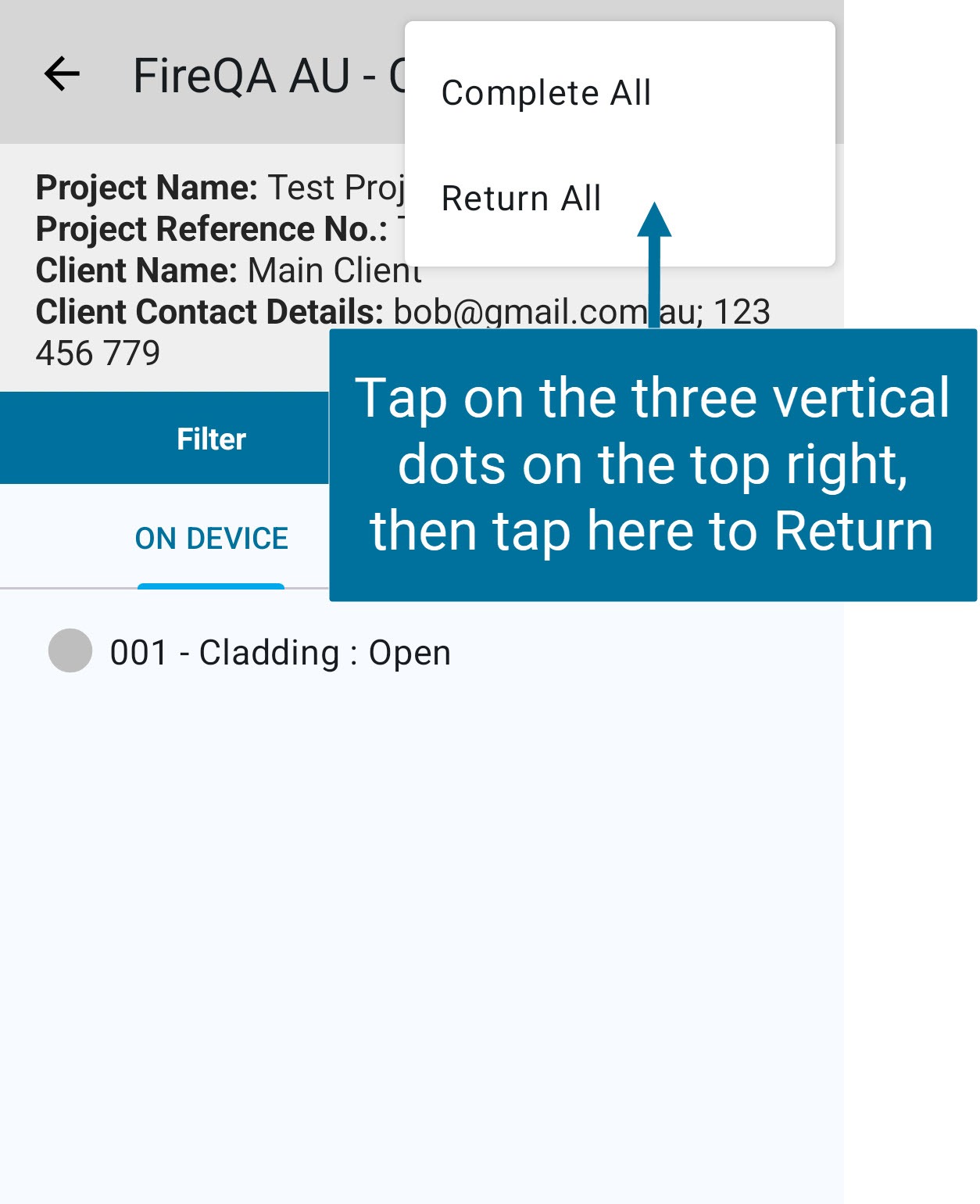Open the Filter options
The height and width of the screenshot is (1204, 980).
[x=211, y=439]
